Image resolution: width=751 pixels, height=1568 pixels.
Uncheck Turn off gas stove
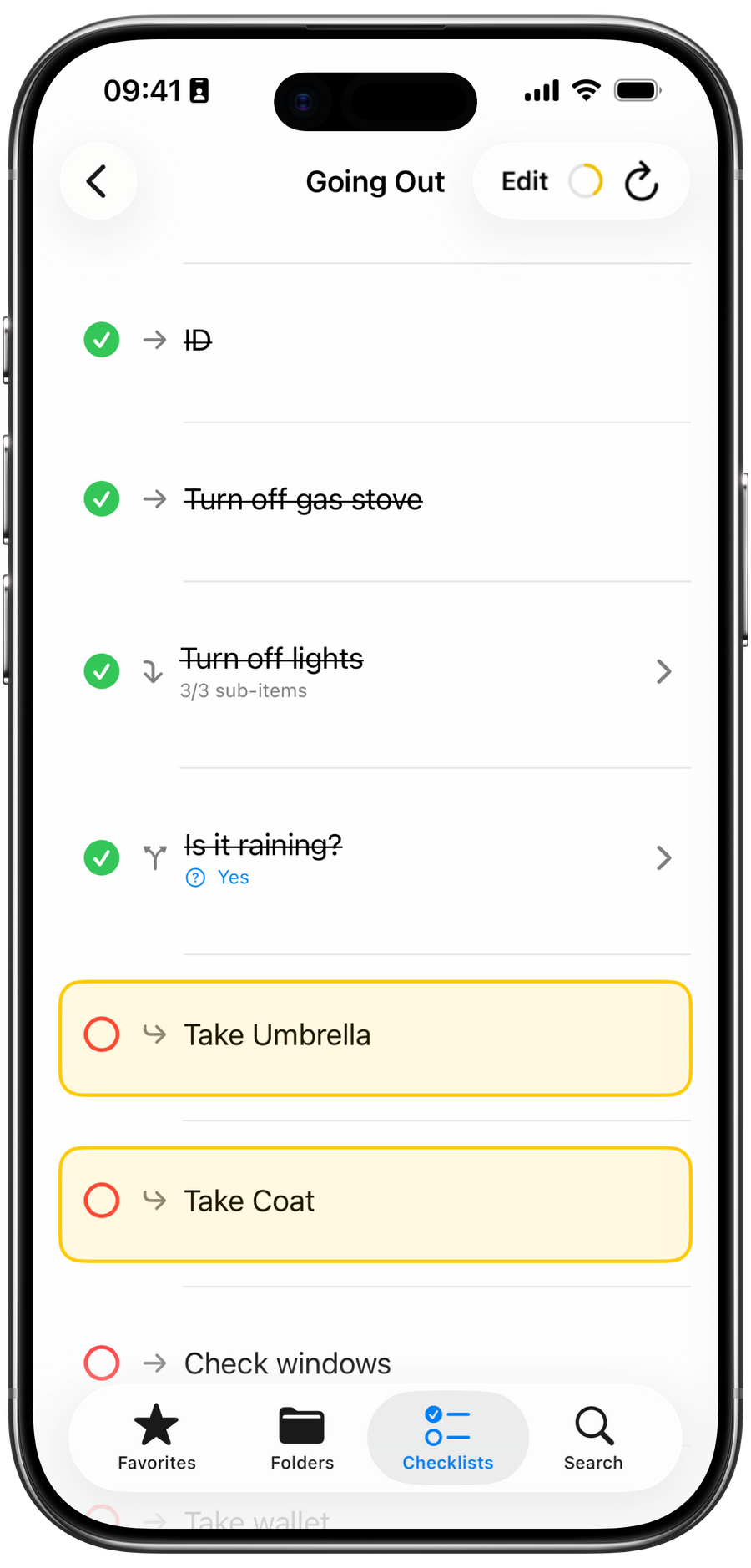(102, 499)
